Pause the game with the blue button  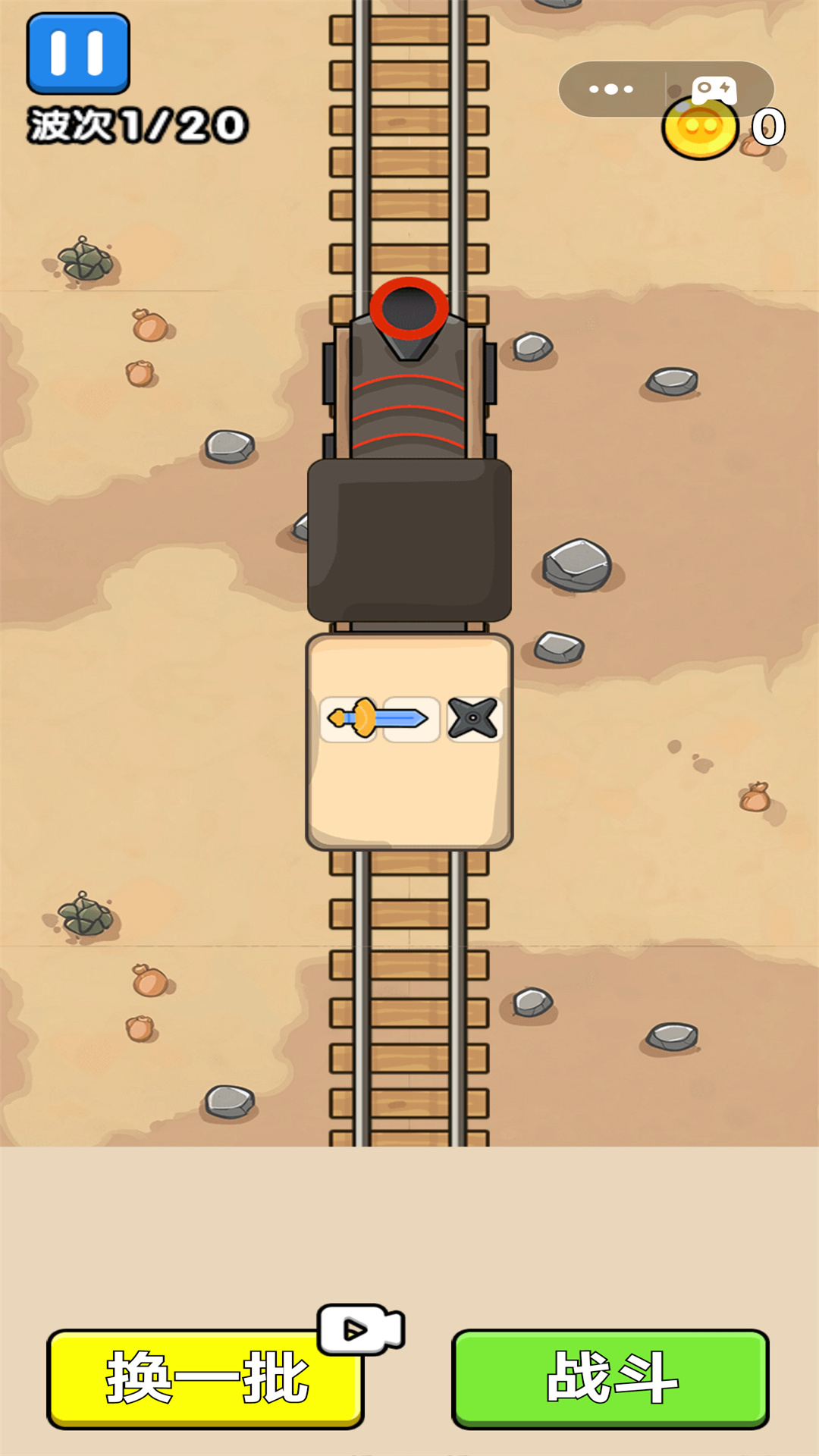[x=78, y=54]
